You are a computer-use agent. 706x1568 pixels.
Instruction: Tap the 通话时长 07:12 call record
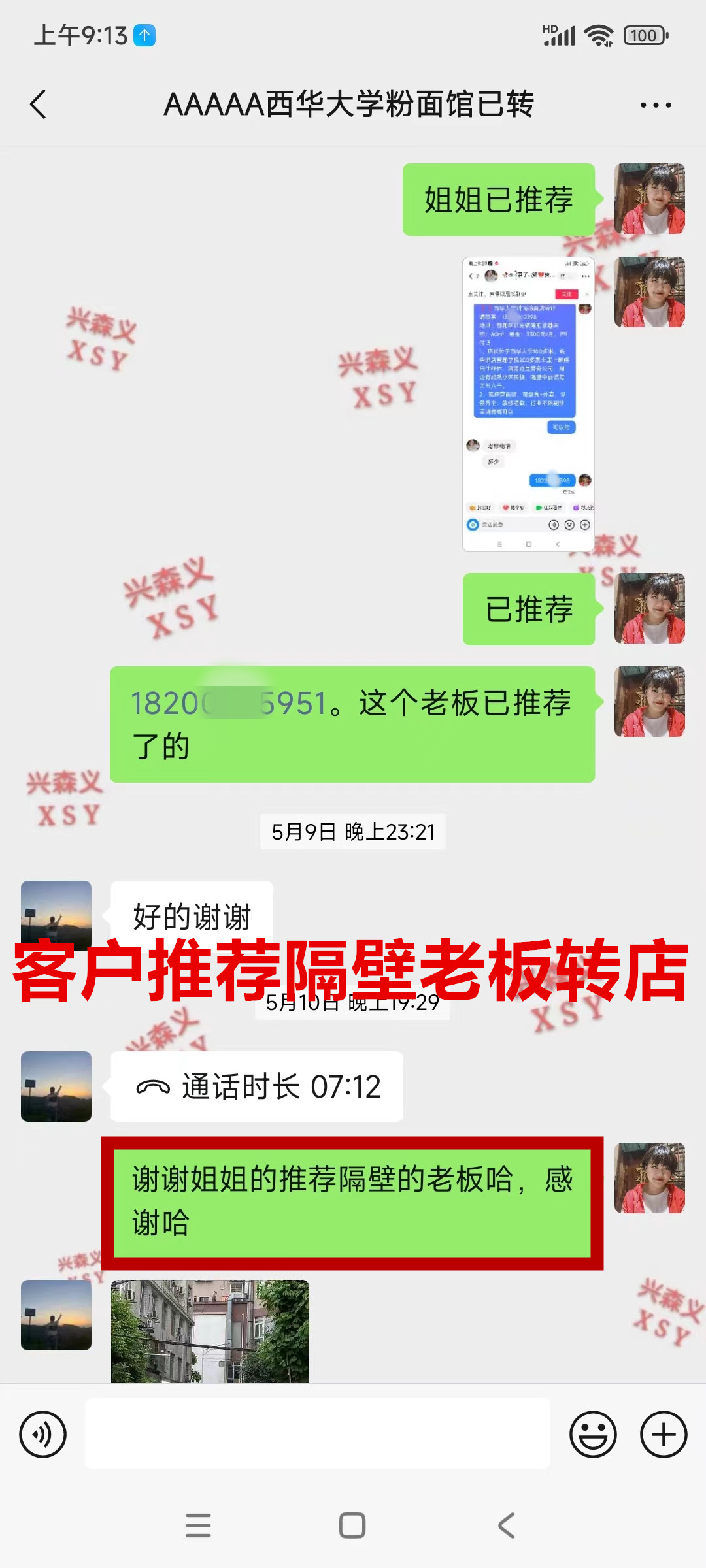point(257,1086)
